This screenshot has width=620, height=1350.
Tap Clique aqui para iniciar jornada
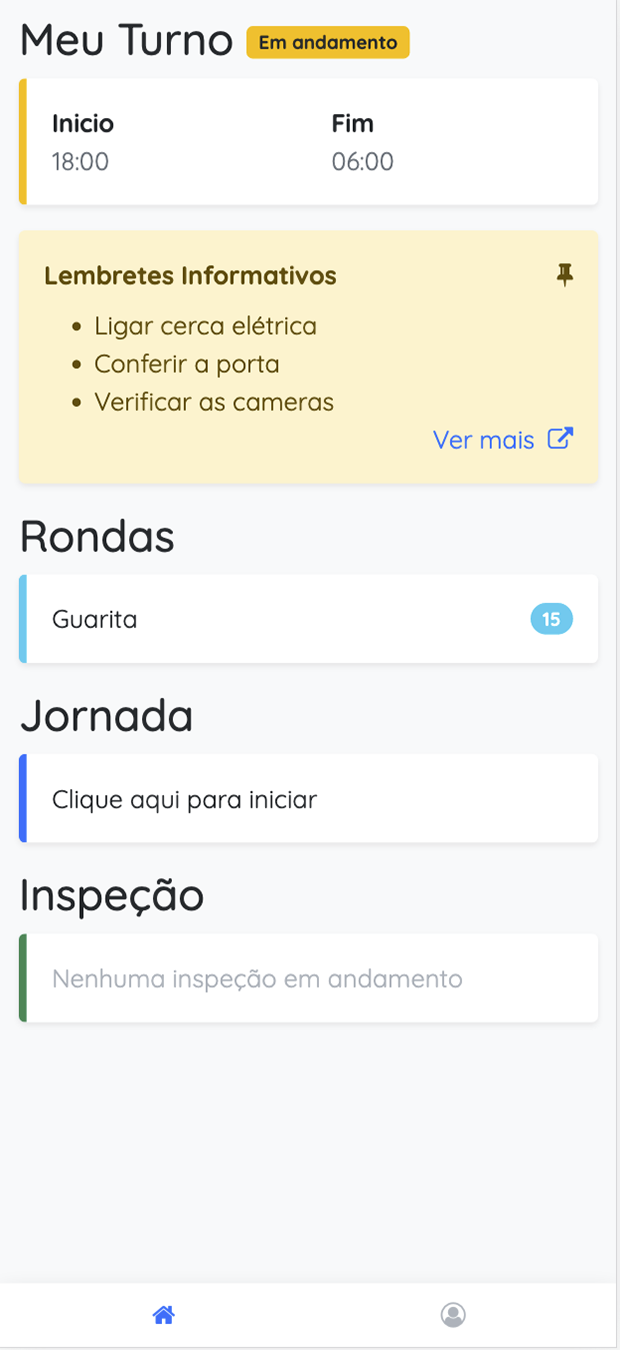tap(308, 799)
